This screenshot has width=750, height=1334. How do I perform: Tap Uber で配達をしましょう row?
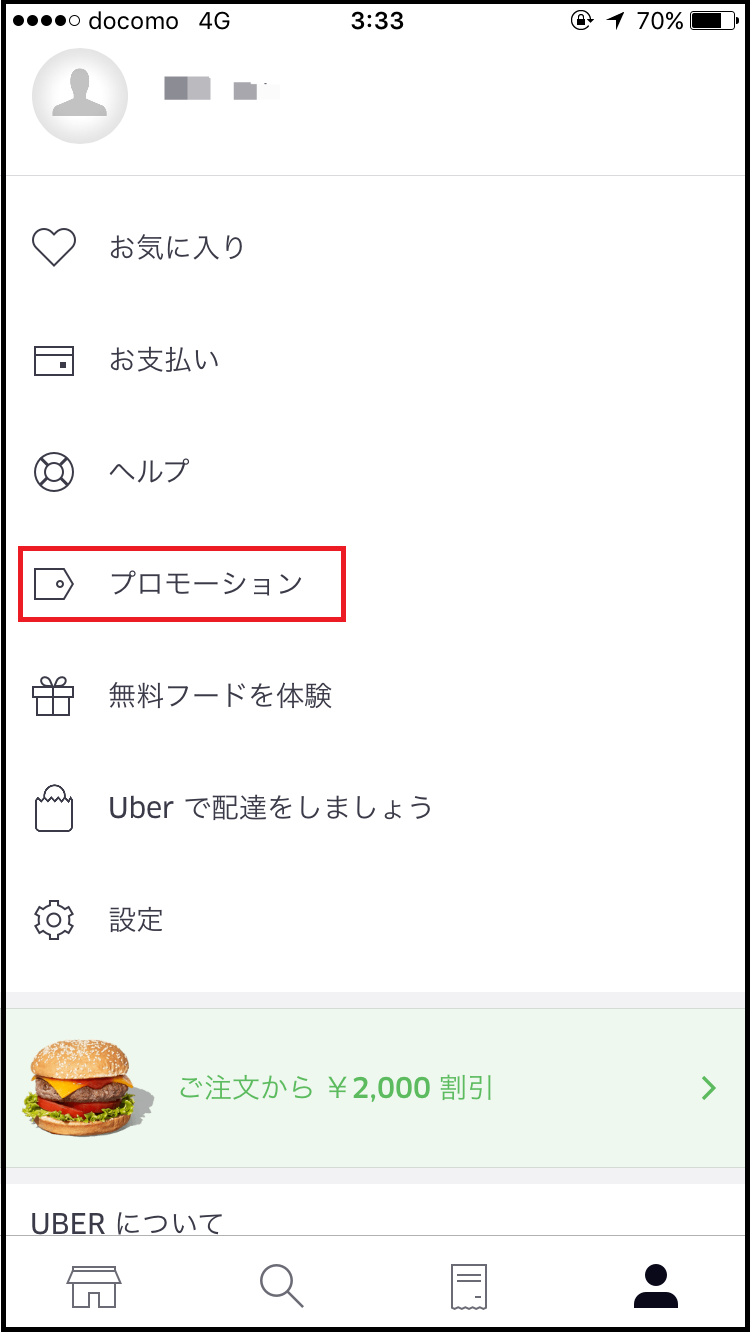(x=375, y=807)
